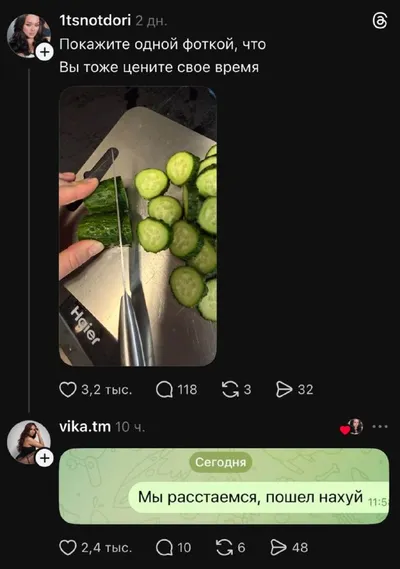Image resolution: width=400 pixels, height=569 pixels.
Task: Open the Threads logo icon
Action: click(x=380, y=21)
